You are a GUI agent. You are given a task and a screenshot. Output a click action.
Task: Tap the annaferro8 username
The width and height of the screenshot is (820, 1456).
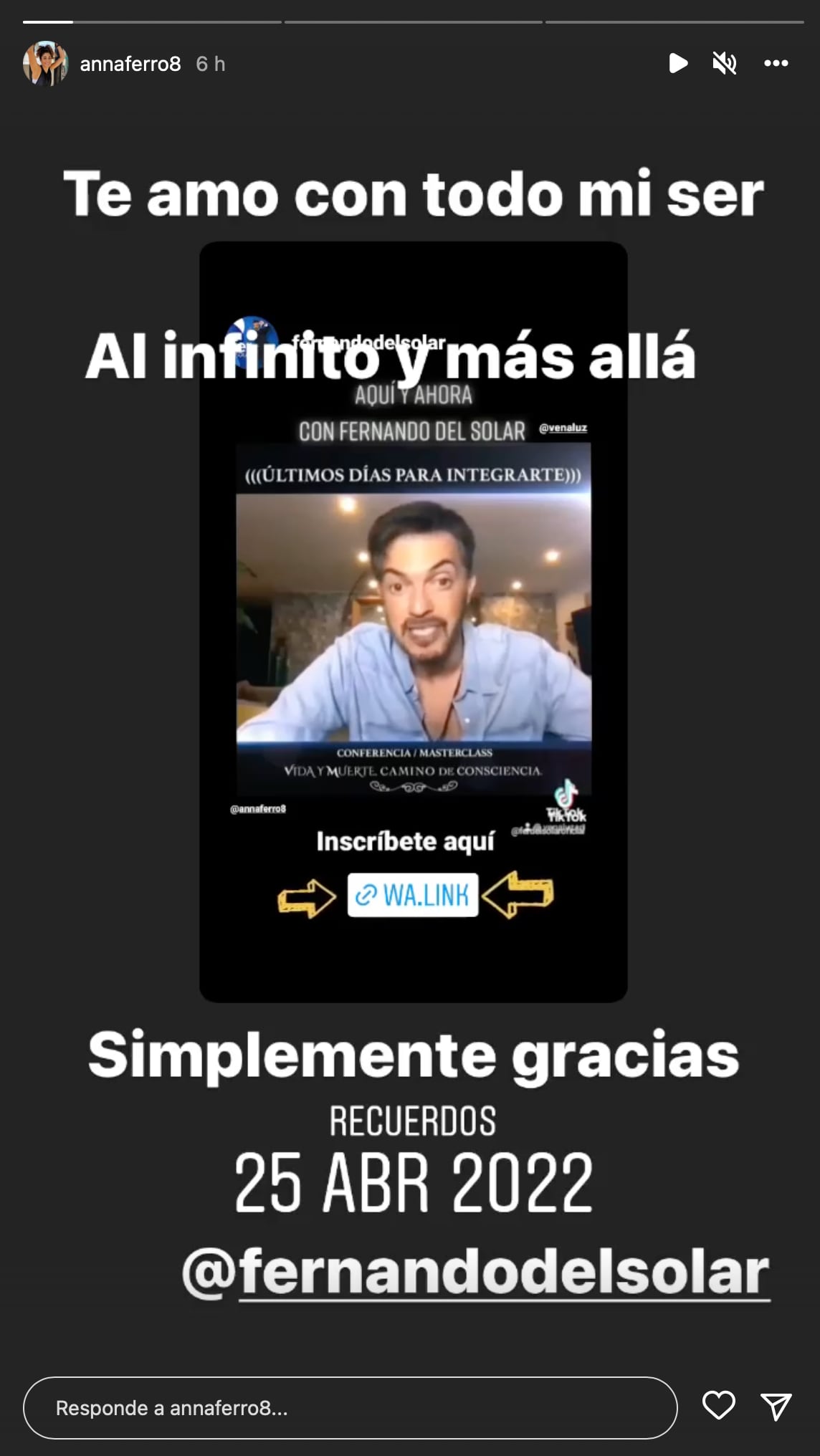[130, 64]
